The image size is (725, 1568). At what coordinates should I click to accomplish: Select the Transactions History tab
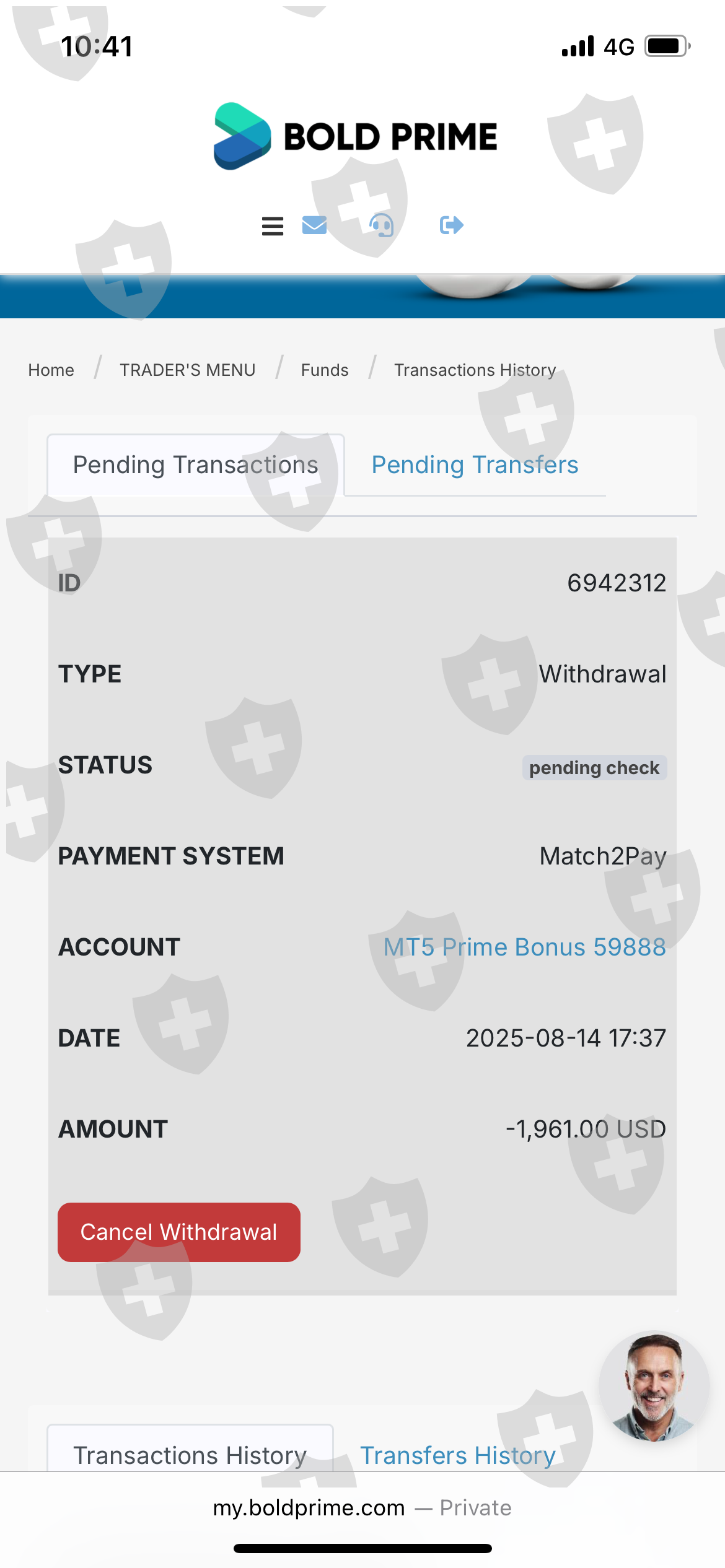point(190,1455)
